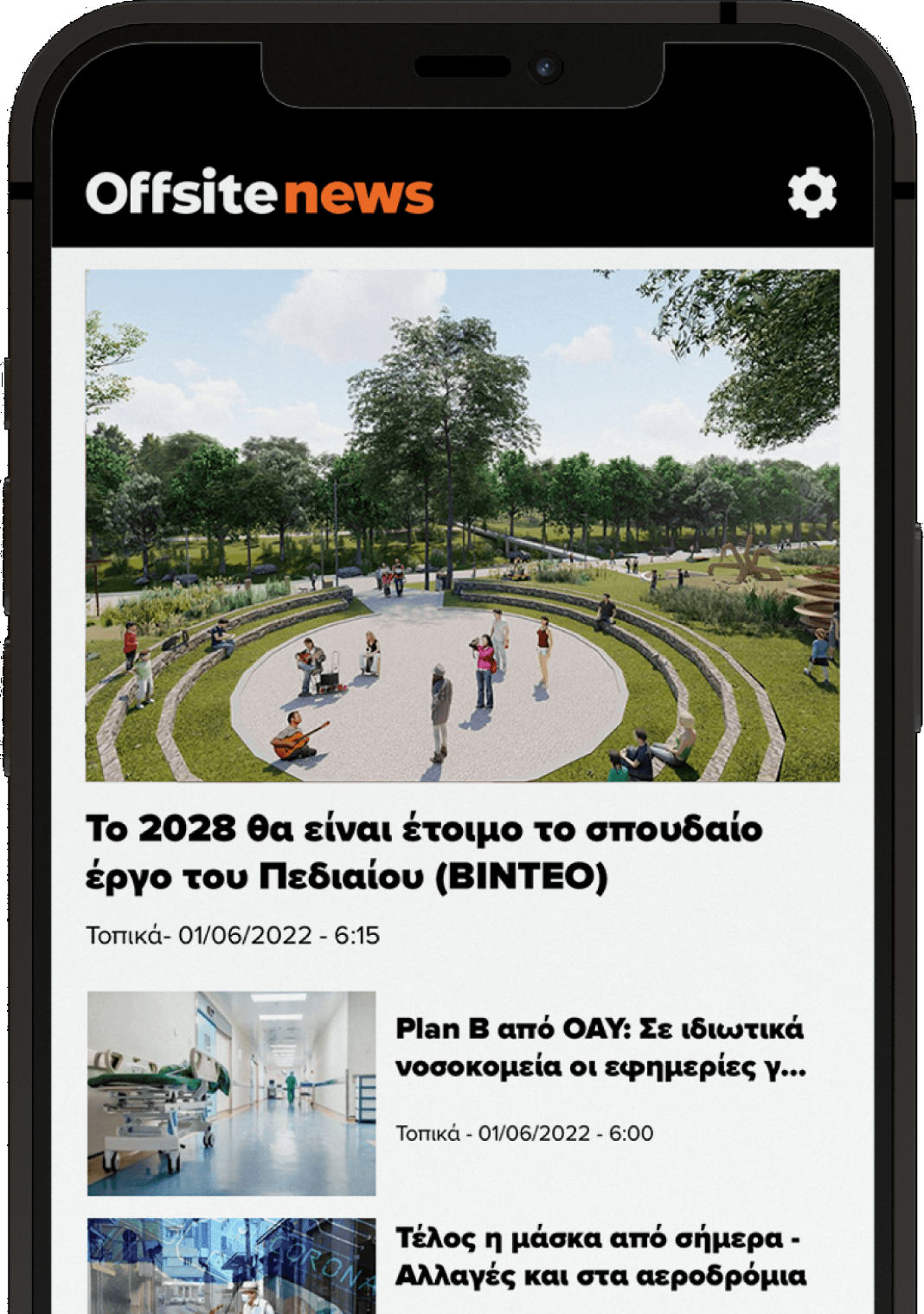Open the Pedieos project 2028 article
The width and height of the screenshot is (924, 1314).
[424, 853]
